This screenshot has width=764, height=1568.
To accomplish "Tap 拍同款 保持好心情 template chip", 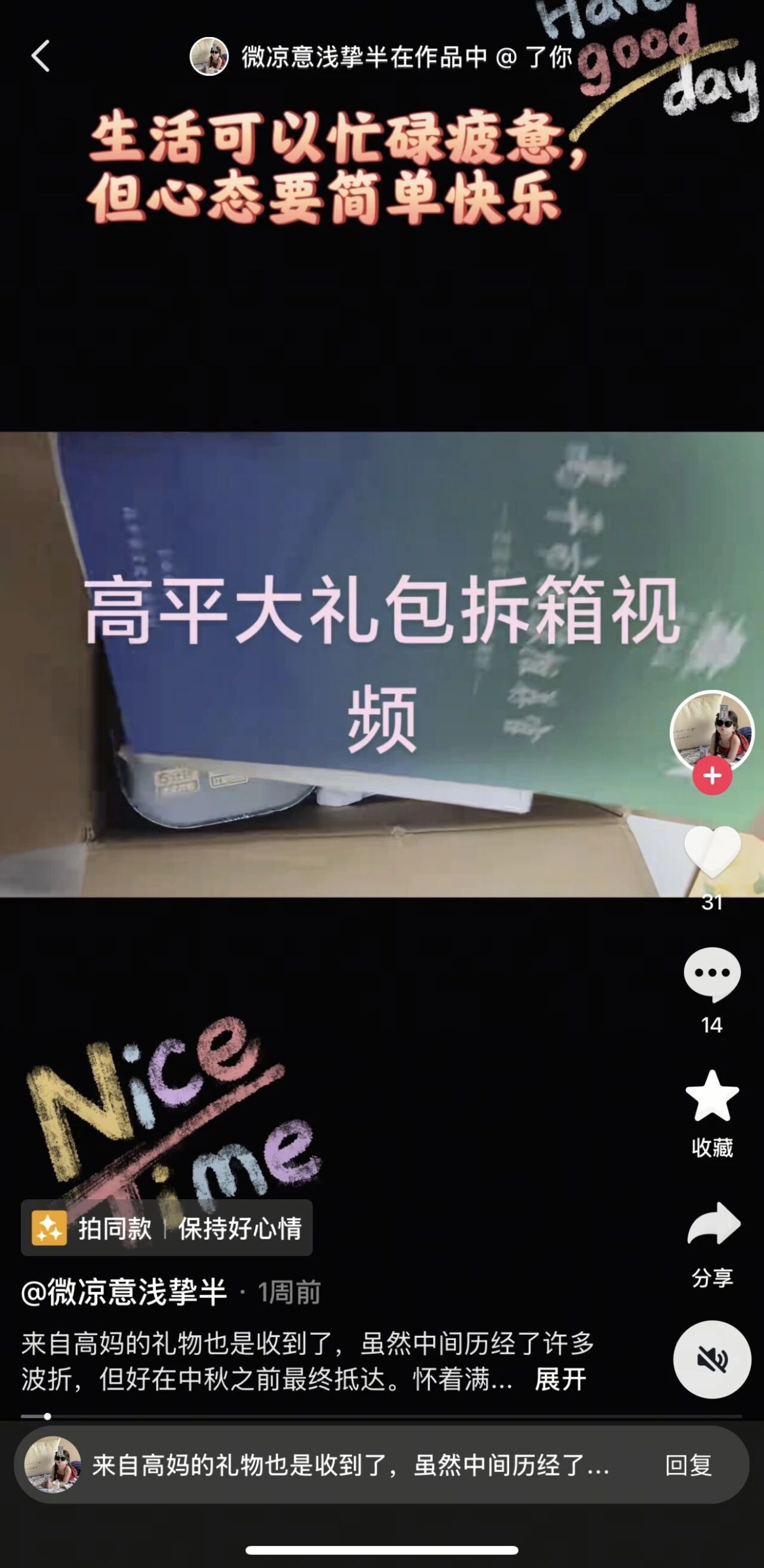I will point(166,1228).
